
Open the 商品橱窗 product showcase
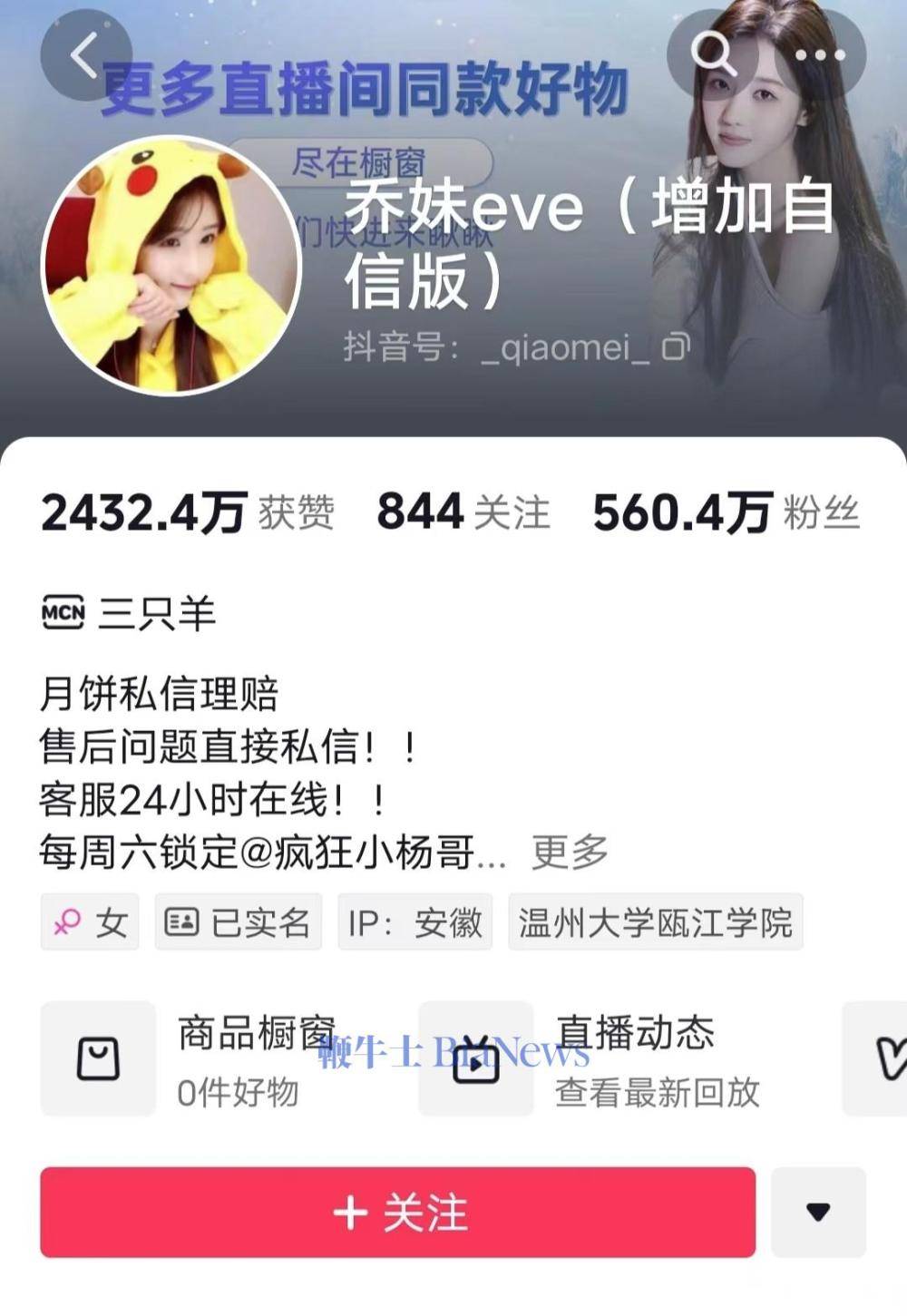pos(218,1059)
